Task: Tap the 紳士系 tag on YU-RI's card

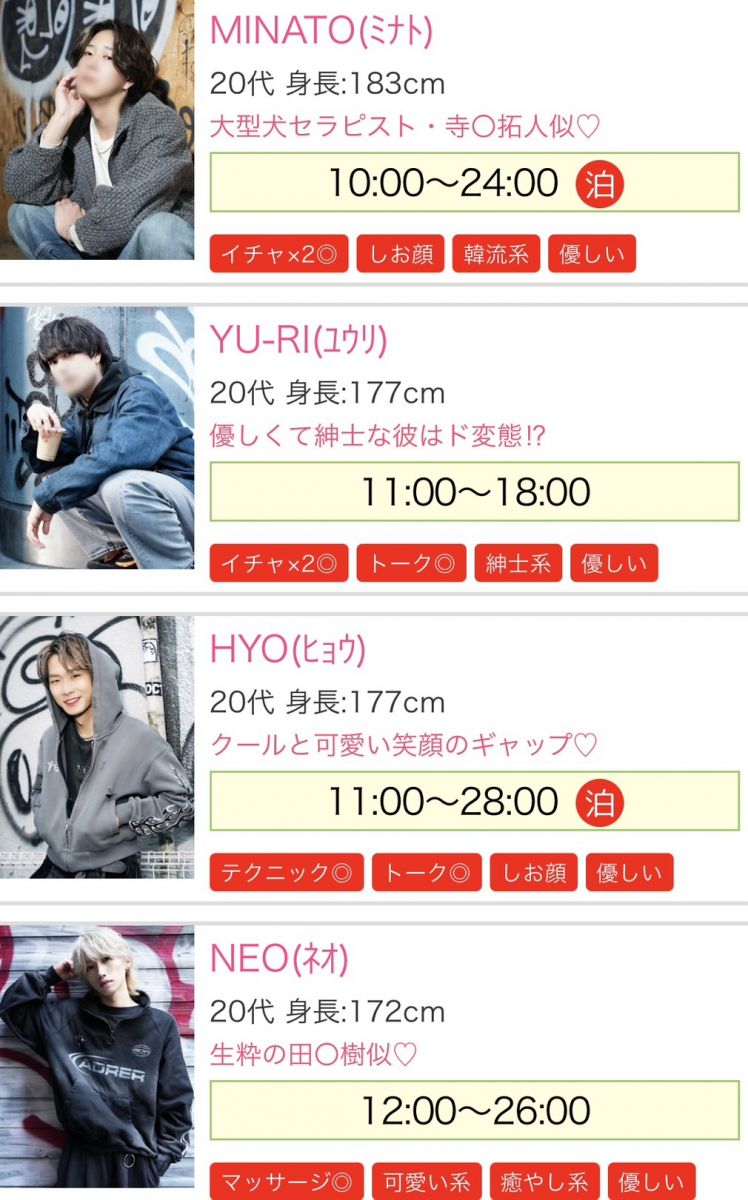Action: [x=518, y=564]
